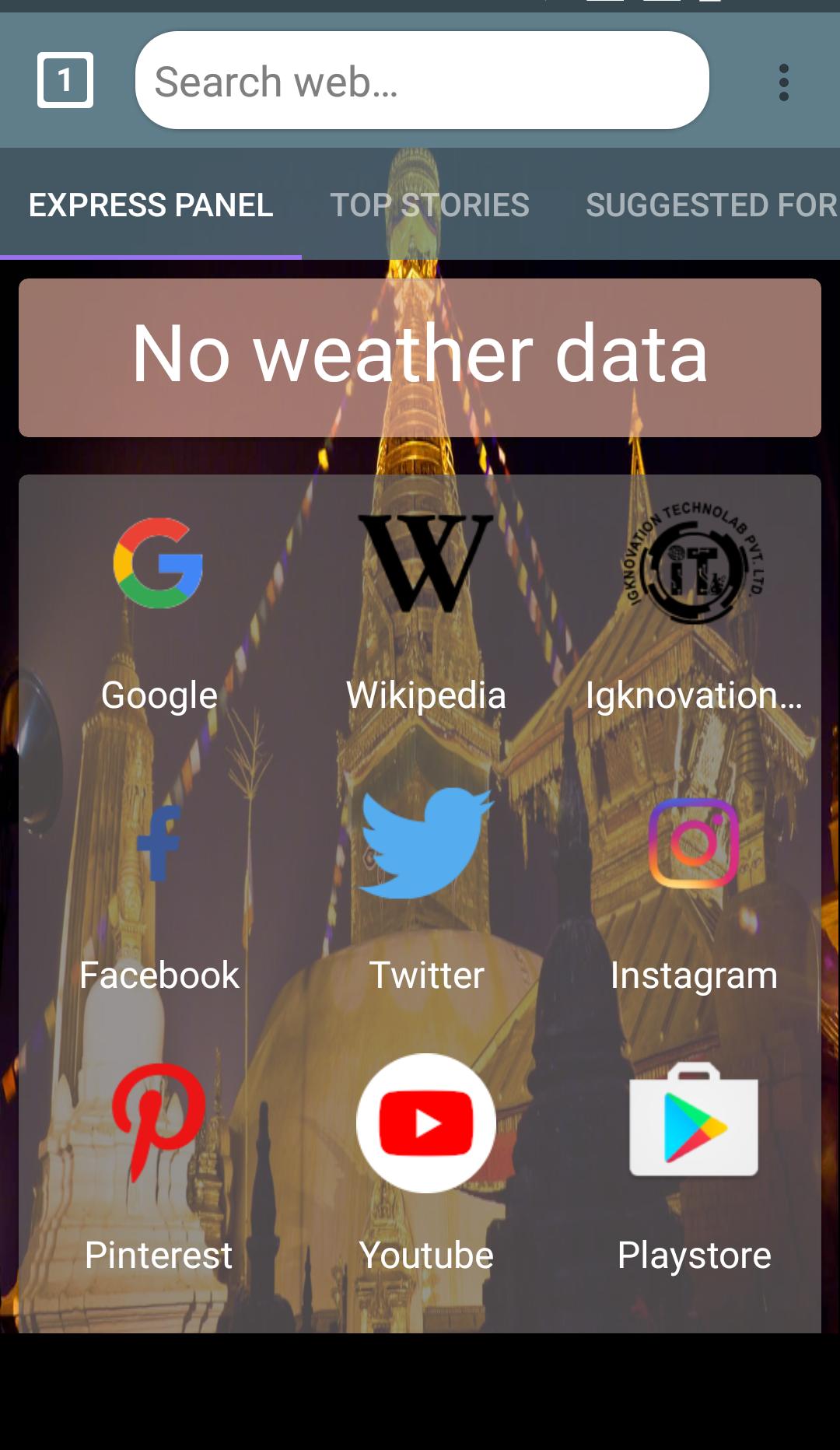
Task: Open the three-dot overflow menu
Action: point(783,82)
